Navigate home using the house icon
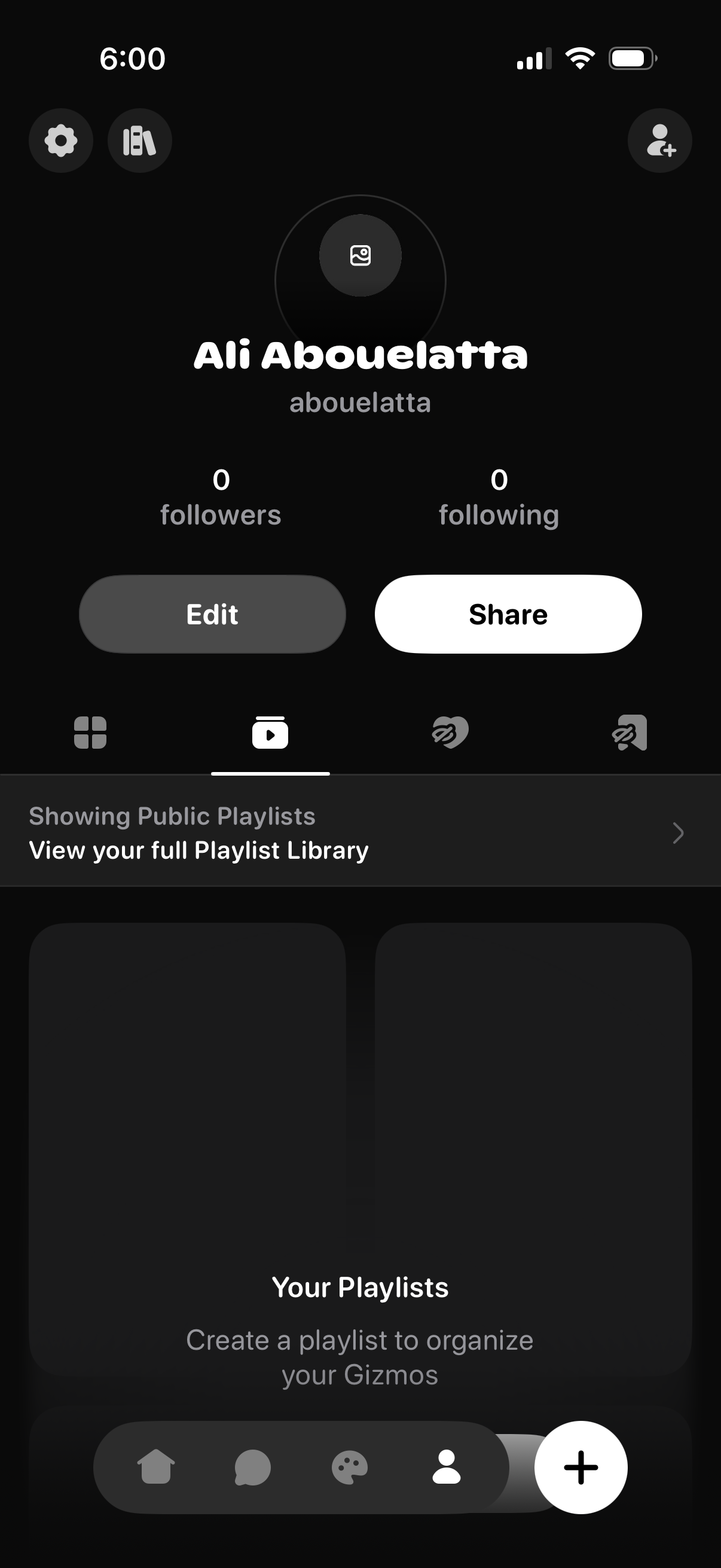721x1568 pixels. pyautogui.click(x=156, y=1468)
